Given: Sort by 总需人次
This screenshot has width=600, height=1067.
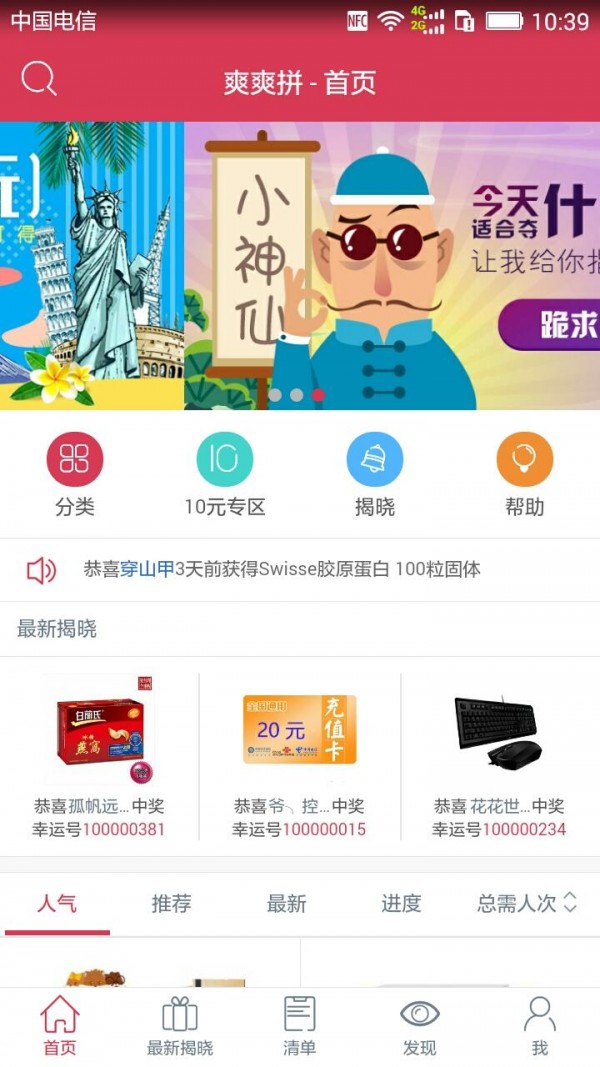Looking at the screenshot, I should tap(527, 903).
